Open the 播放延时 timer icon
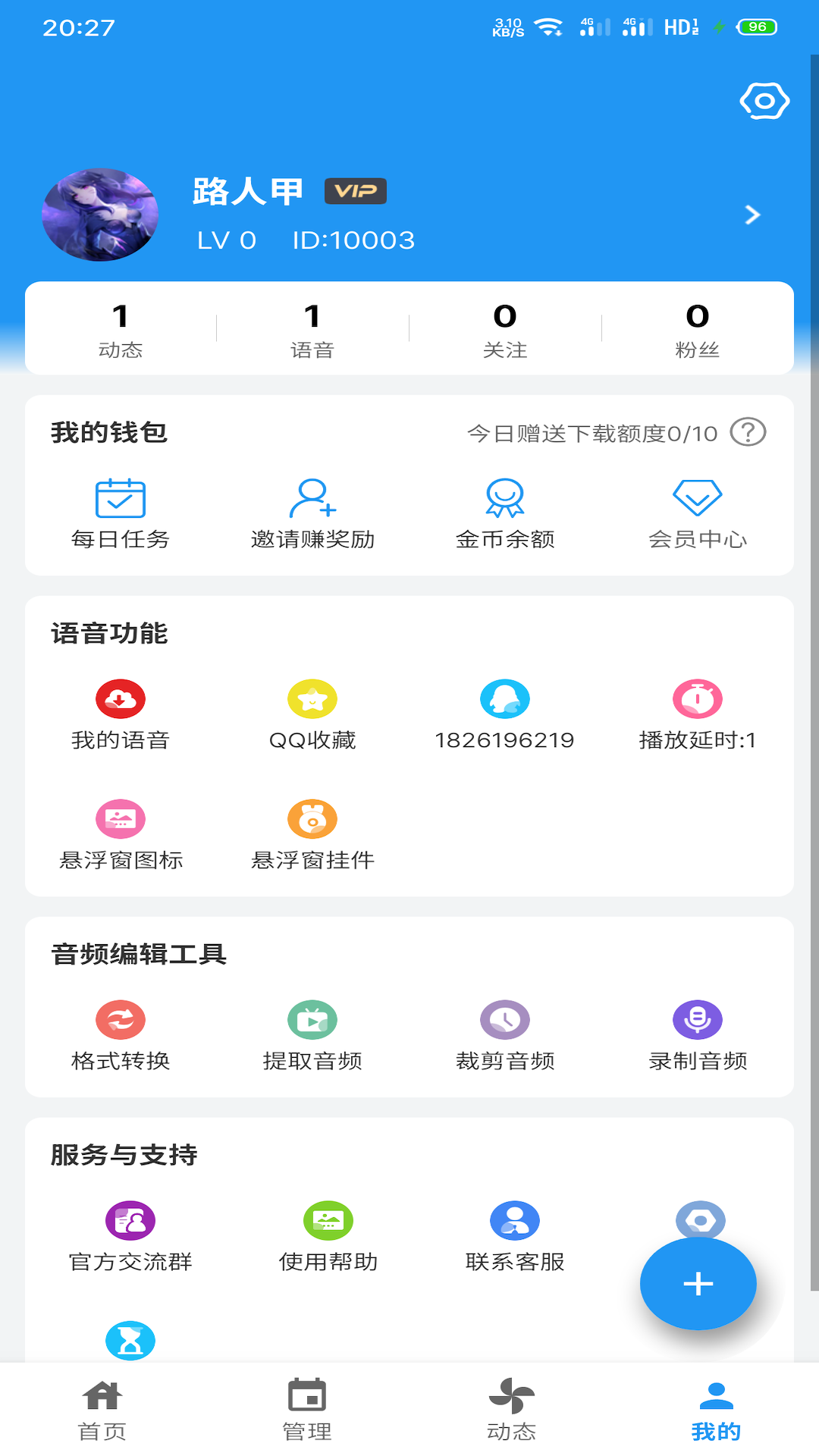819x1456 pixels. [x=698, y=699]
